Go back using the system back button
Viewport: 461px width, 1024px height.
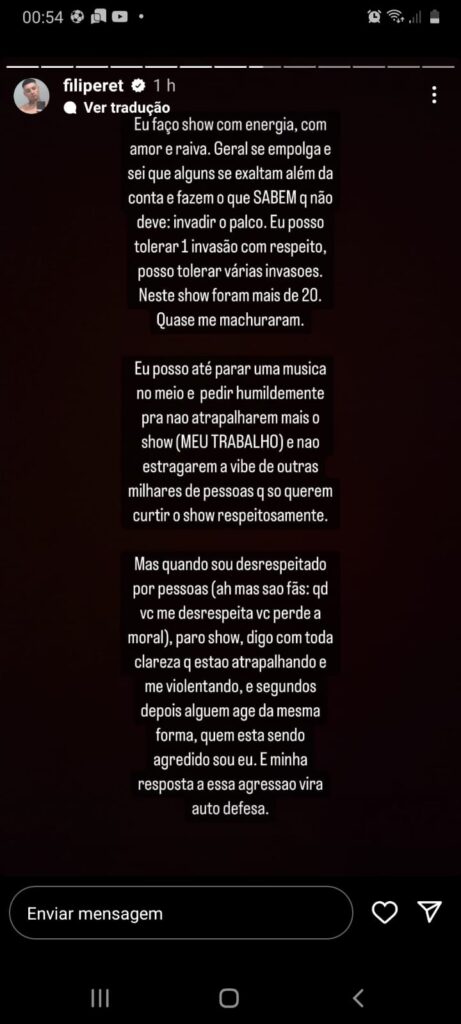pos(358,997)
